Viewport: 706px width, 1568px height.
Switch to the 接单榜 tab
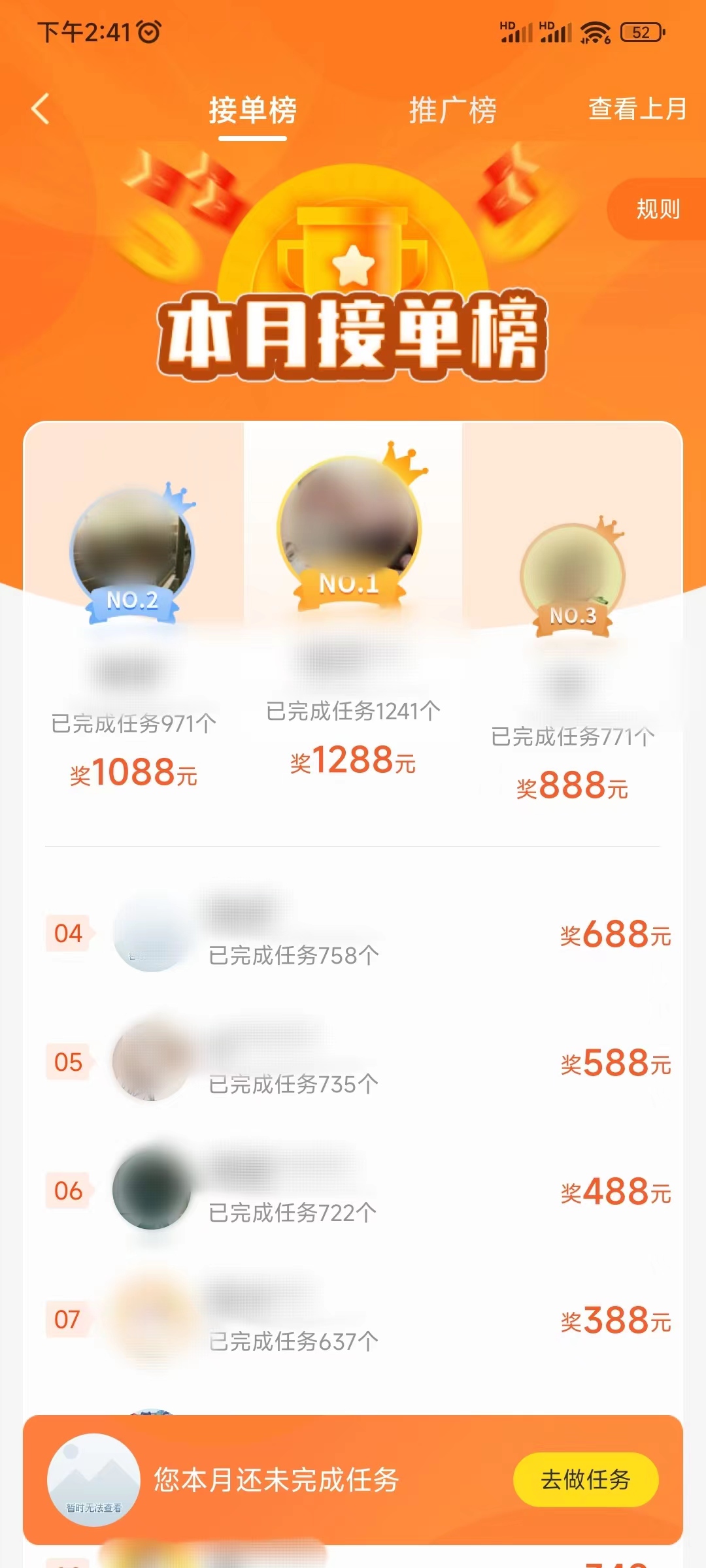click(252, 110)
